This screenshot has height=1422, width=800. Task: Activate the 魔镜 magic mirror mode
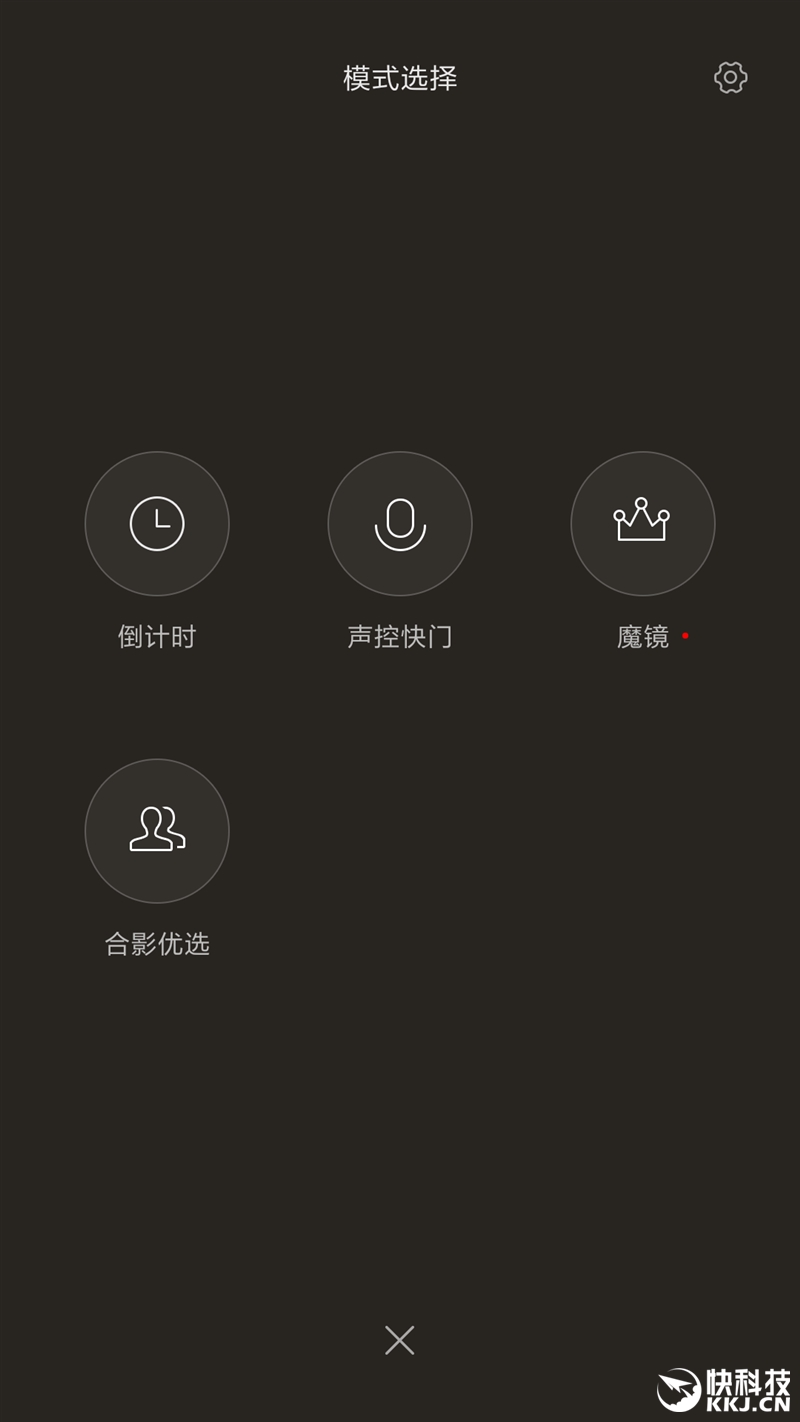click(642, 523)
